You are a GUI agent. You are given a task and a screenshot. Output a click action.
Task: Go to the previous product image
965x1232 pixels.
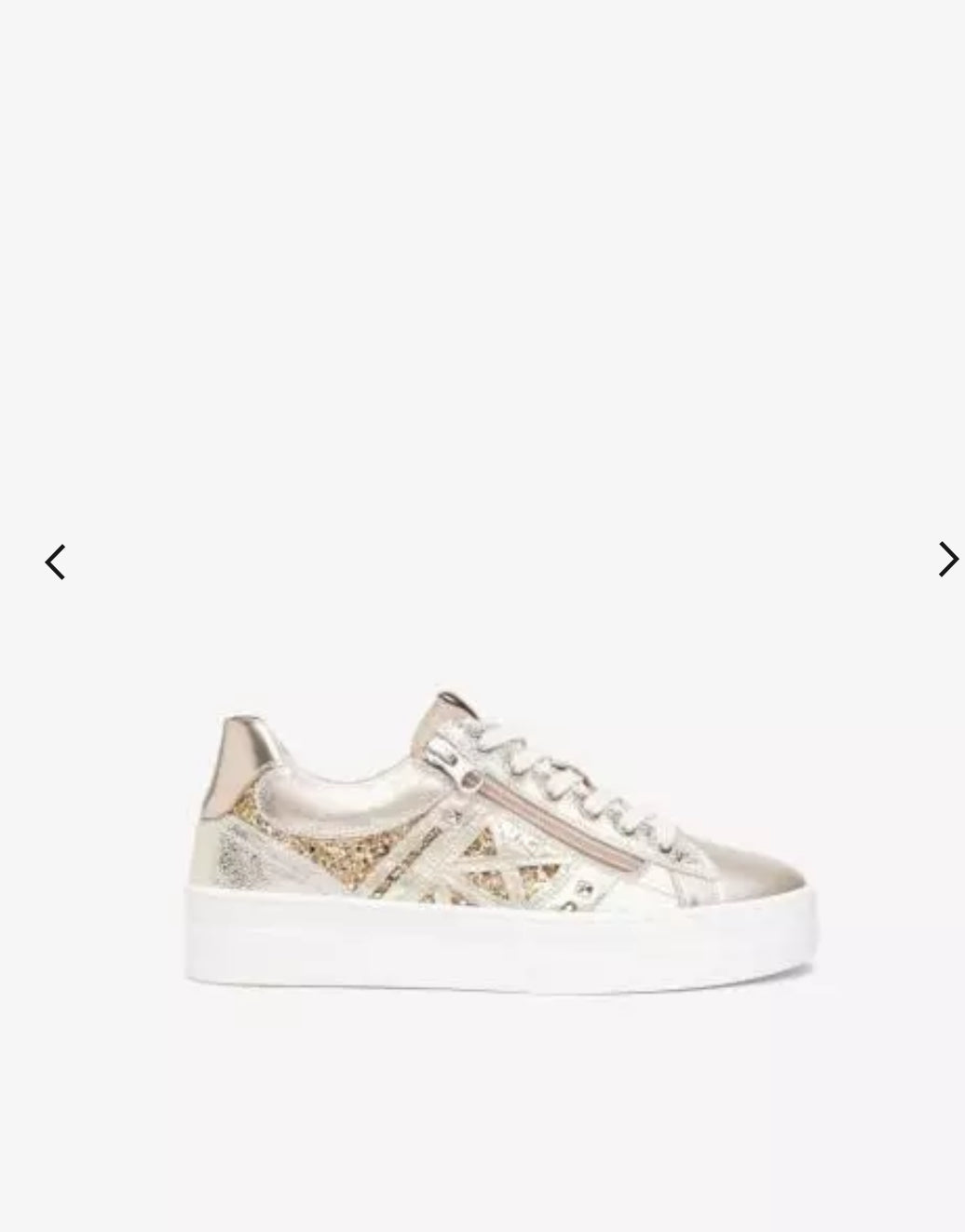[x=55, y=562]
